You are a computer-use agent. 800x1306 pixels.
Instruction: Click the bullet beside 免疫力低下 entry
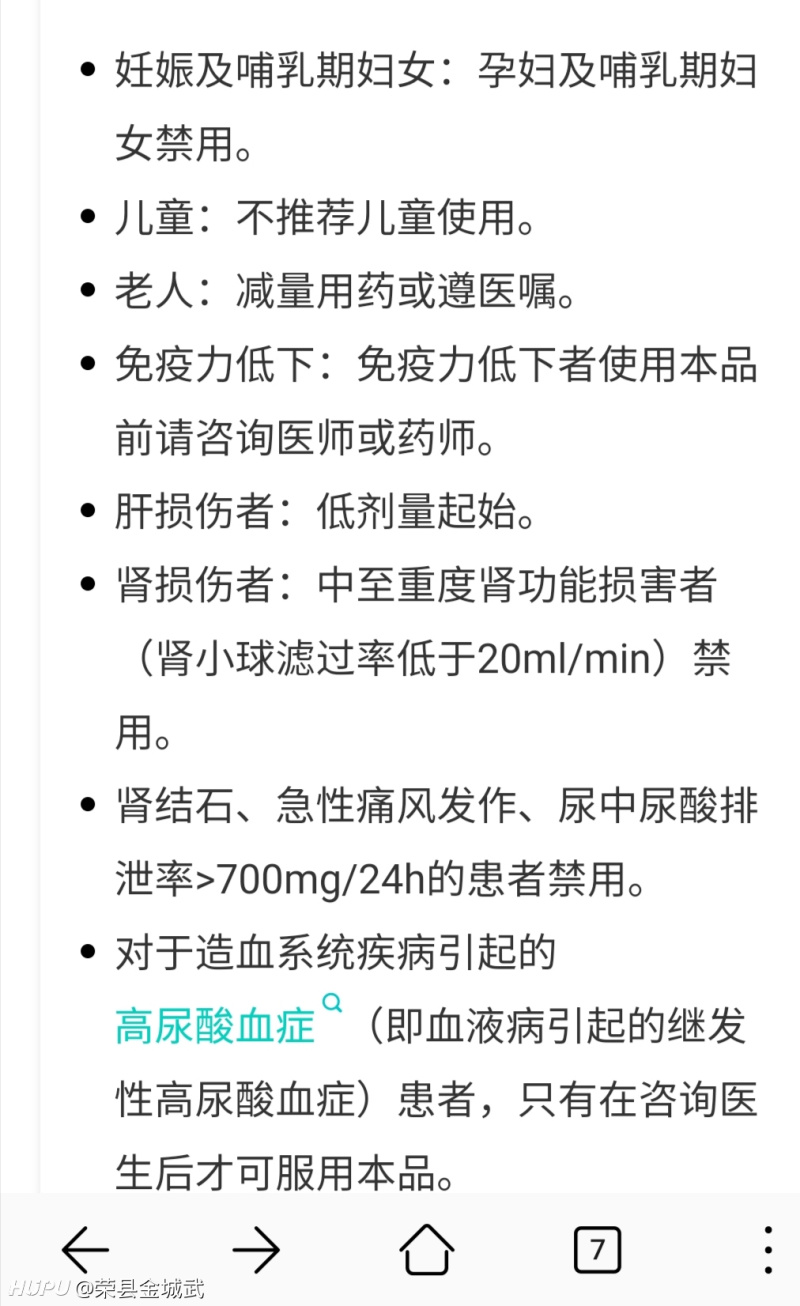86,362
